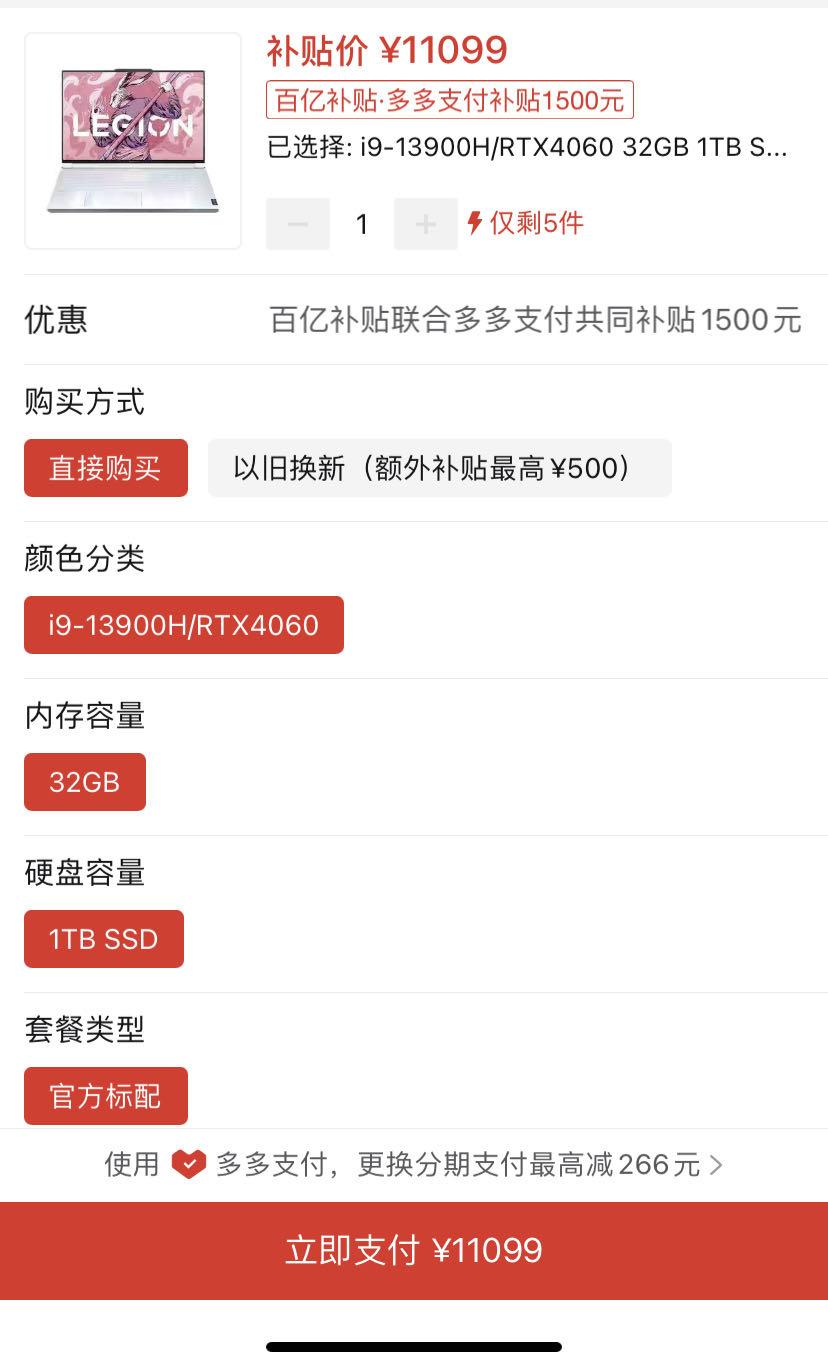Tap the plus icon to increase quantity
This screenshot has width=828, height=1368.
tap(425, 224)
